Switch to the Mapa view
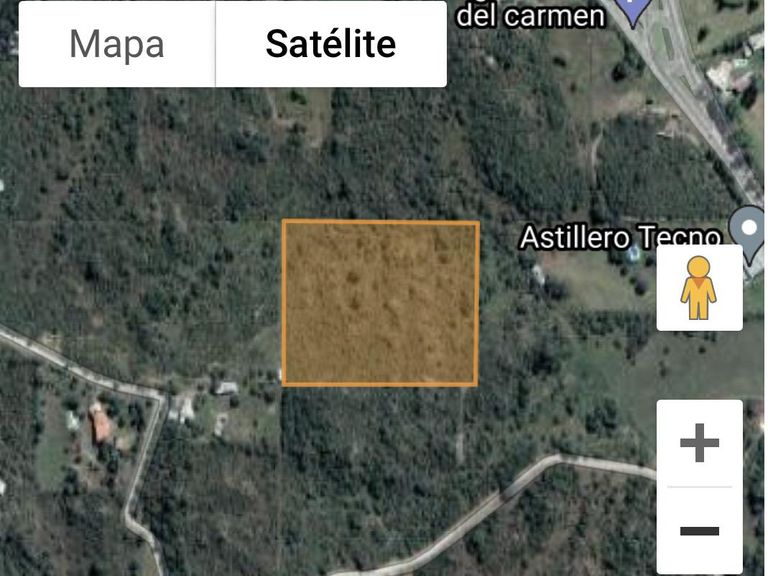Viewport: 768px width, 576px height. [x=117, y=44]
